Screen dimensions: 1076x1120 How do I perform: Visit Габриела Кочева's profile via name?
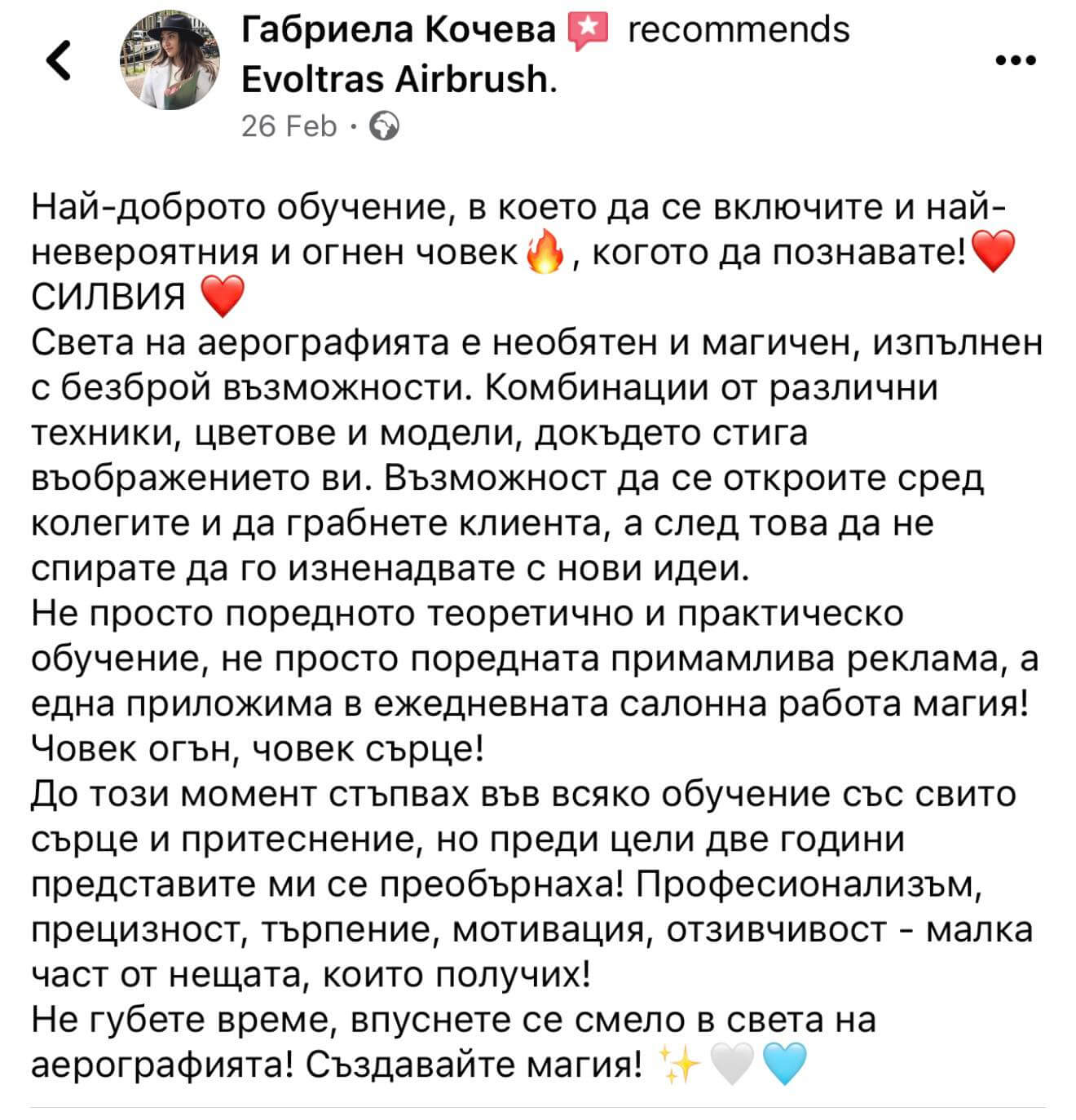click(399, 30)
